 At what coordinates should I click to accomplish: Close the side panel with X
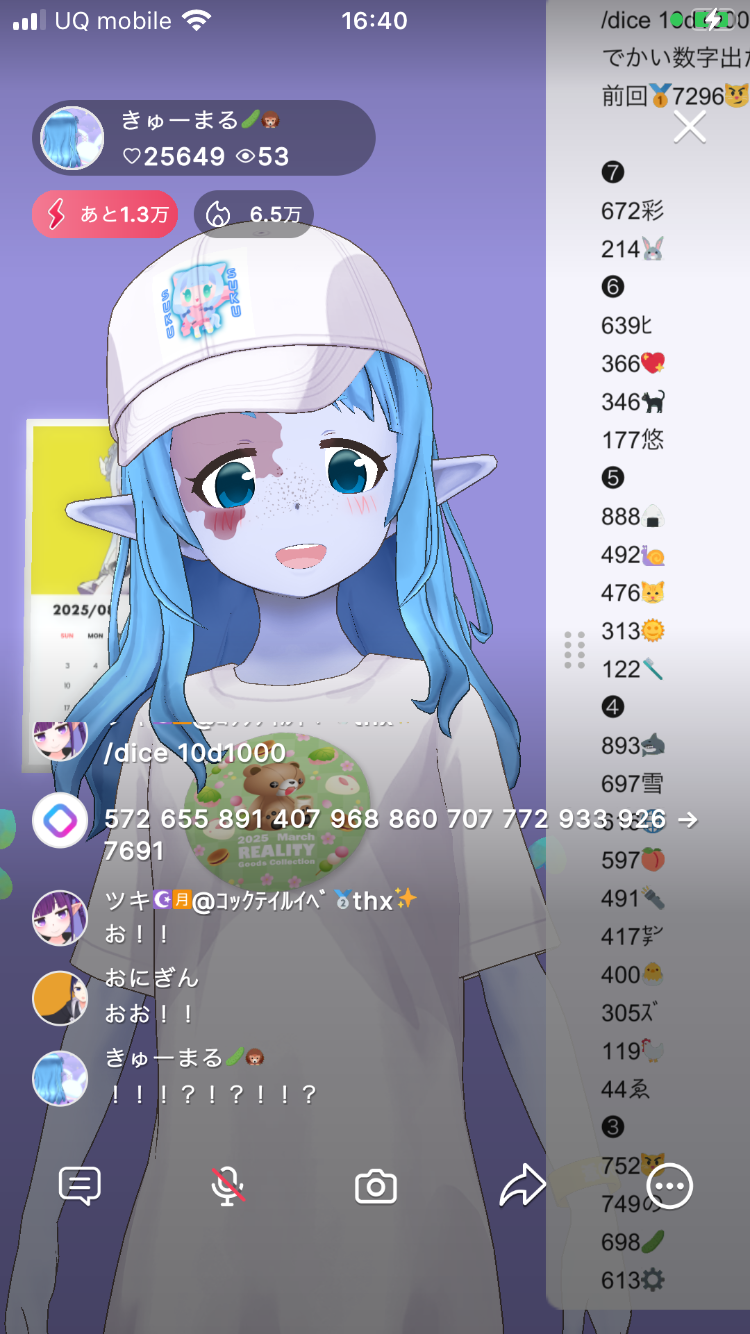690,127
